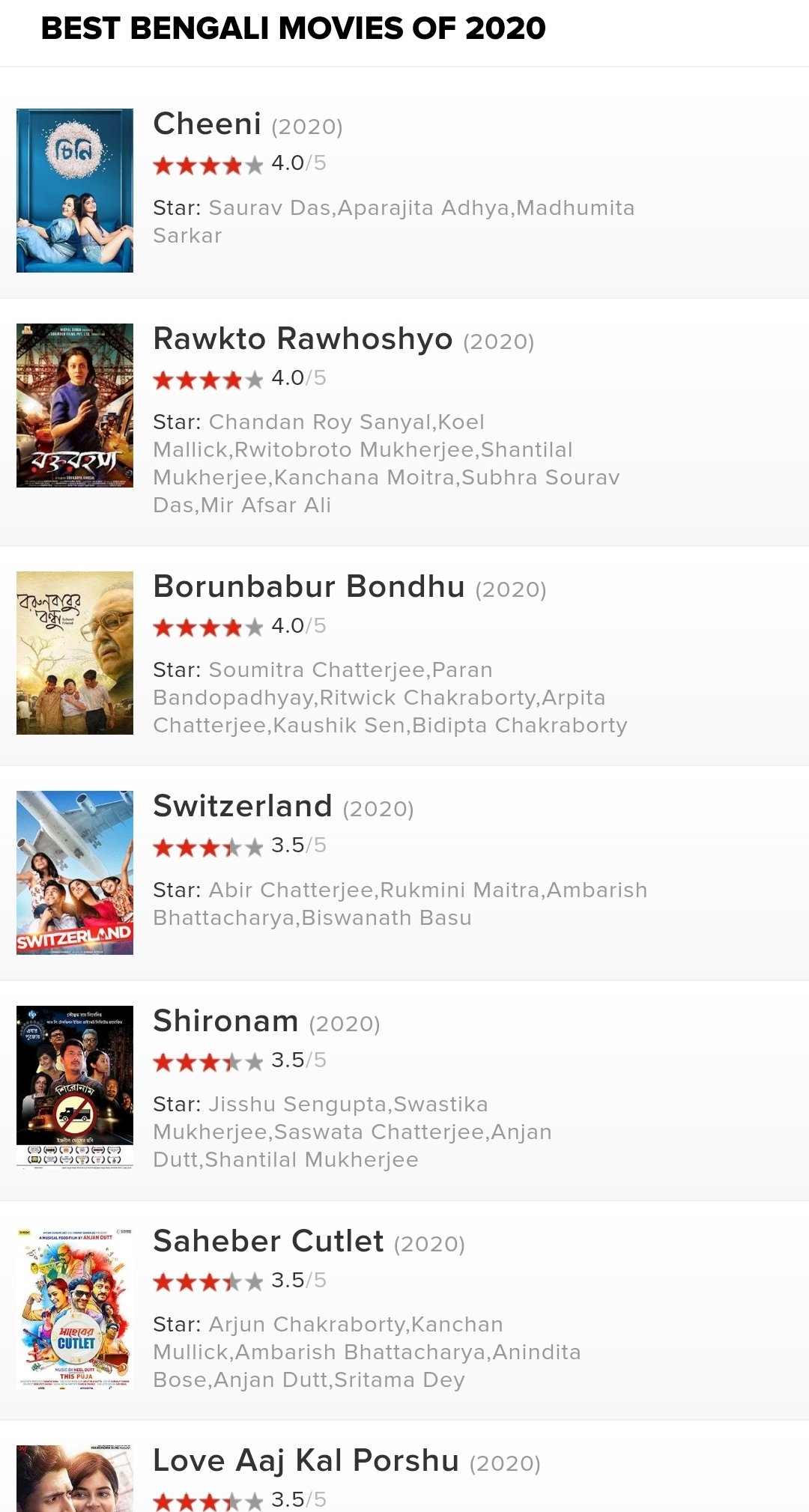The image size is (809, 1512).
Task: Tap the Shironam movie title
Action: point(225,1021)
